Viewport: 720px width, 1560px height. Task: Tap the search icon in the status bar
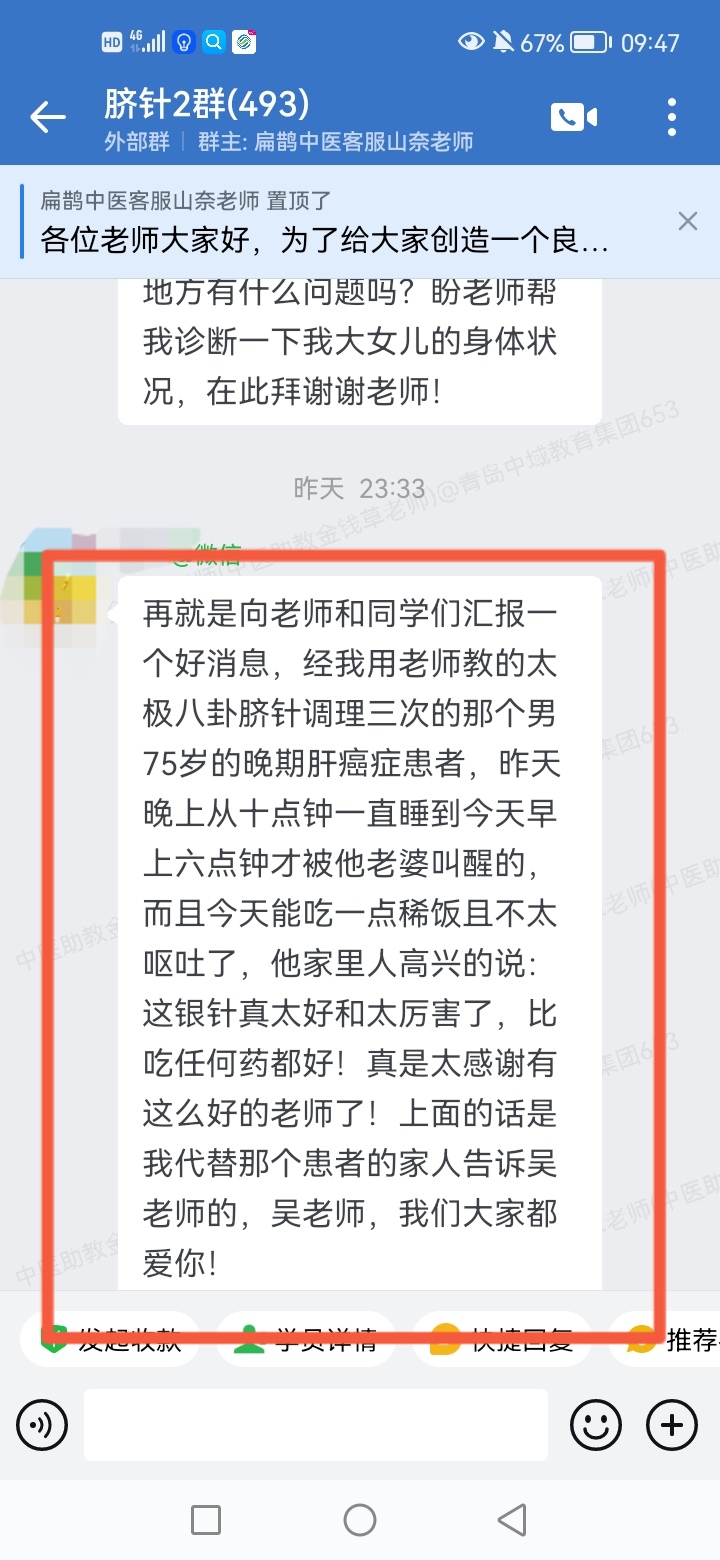tap(214, 42)
